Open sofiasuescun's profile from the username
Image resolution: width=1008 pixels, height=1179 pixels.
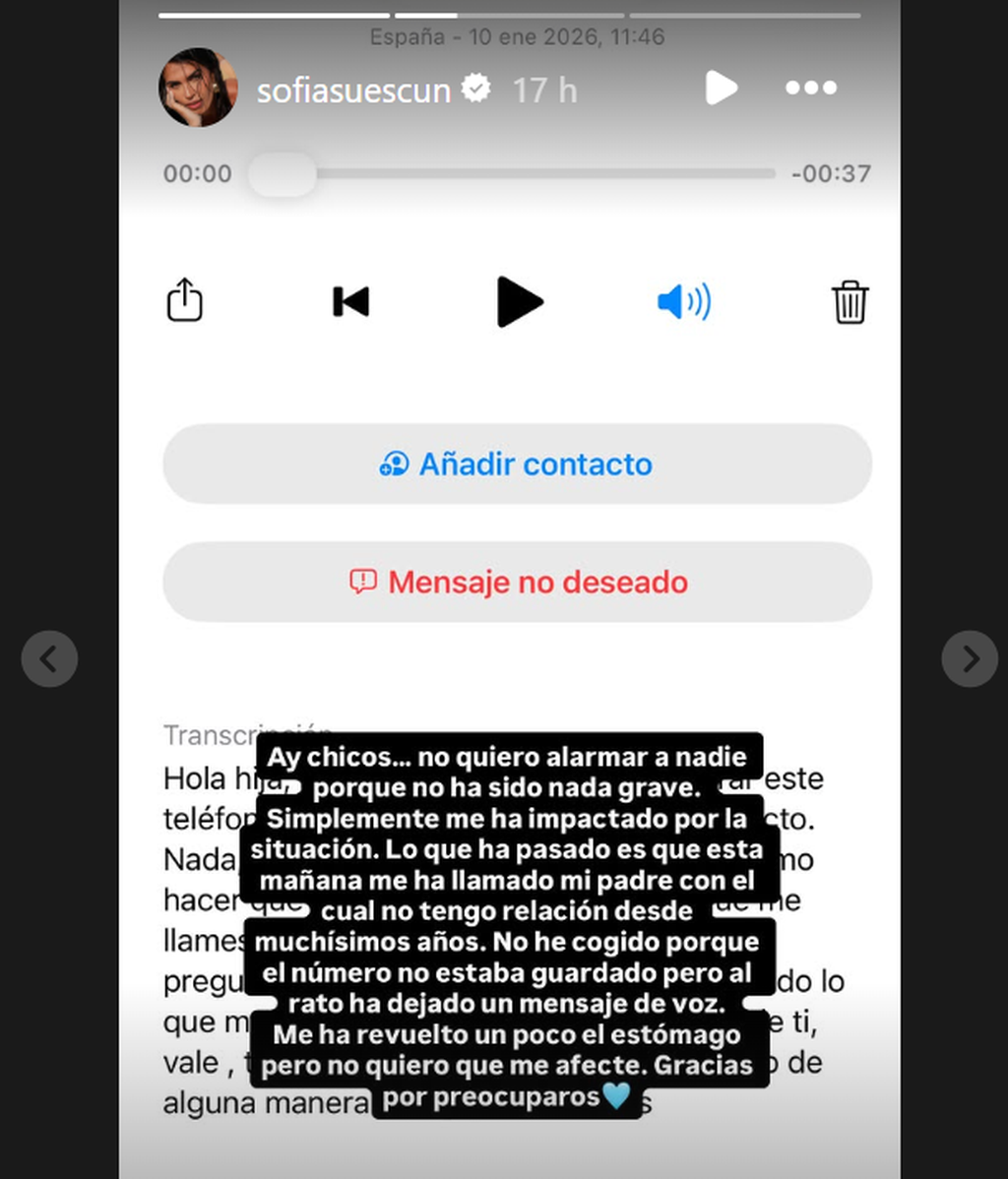(353, 88)
